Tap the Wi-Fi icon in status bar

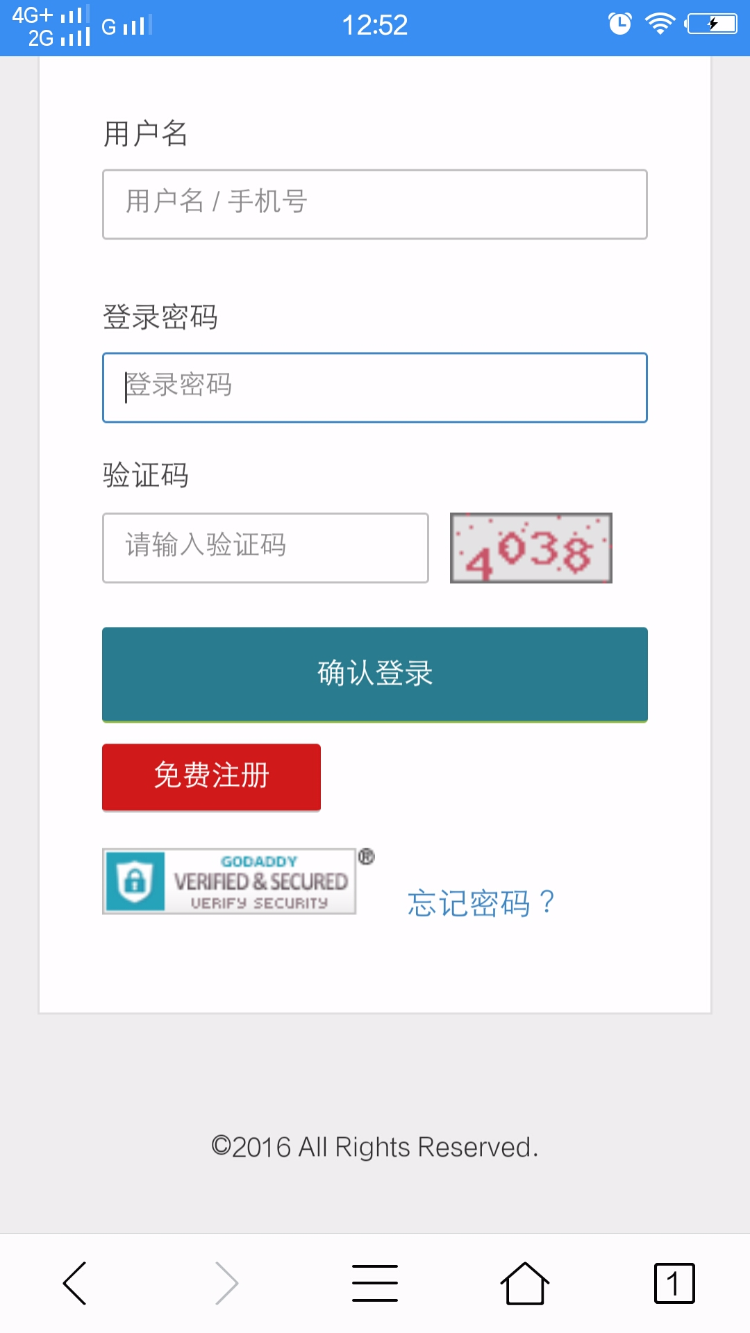pyautogui.click(x=661, y=22)
